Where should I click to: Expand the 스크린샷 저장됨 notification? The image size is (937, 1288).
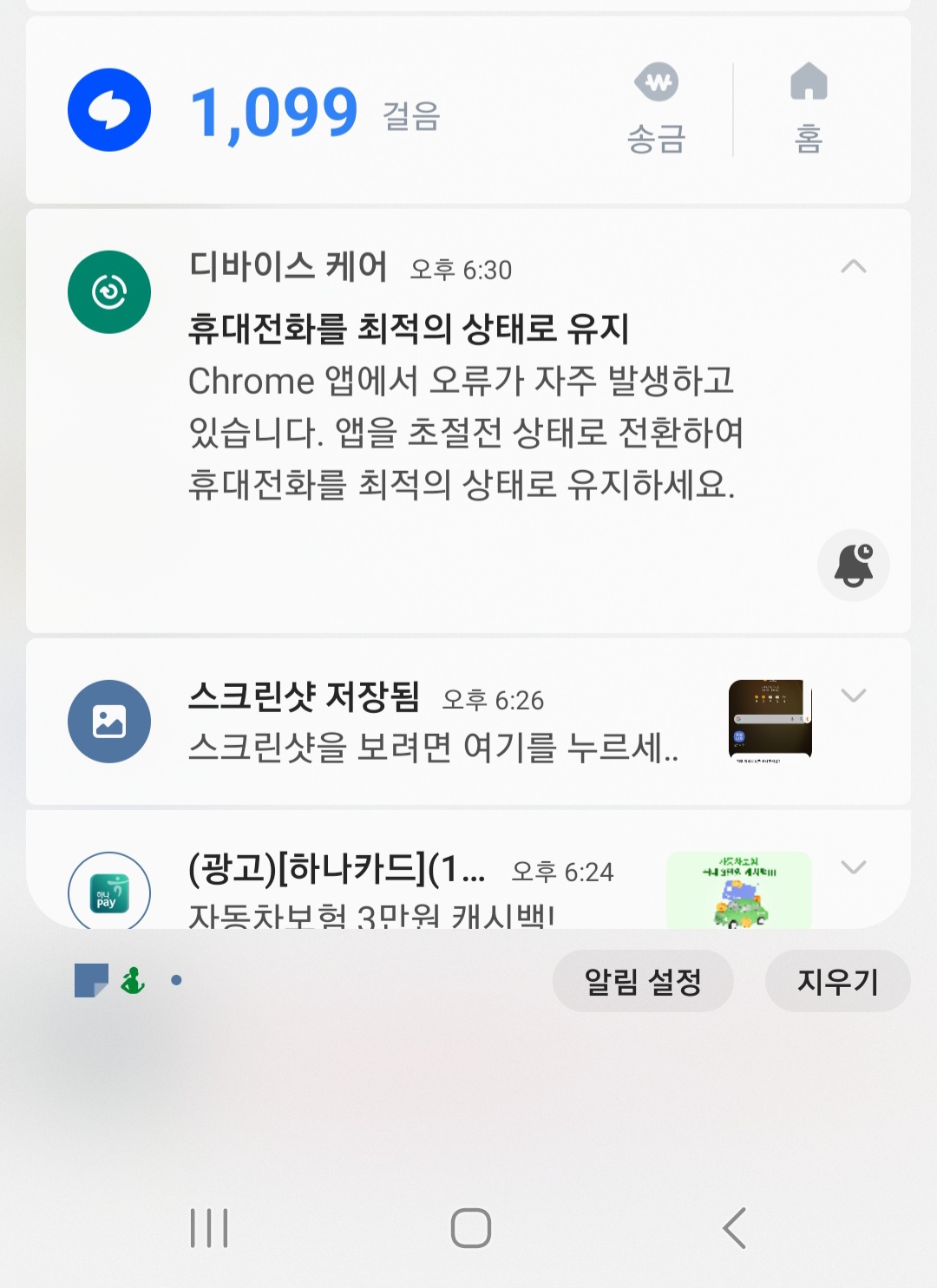point(854,696)
